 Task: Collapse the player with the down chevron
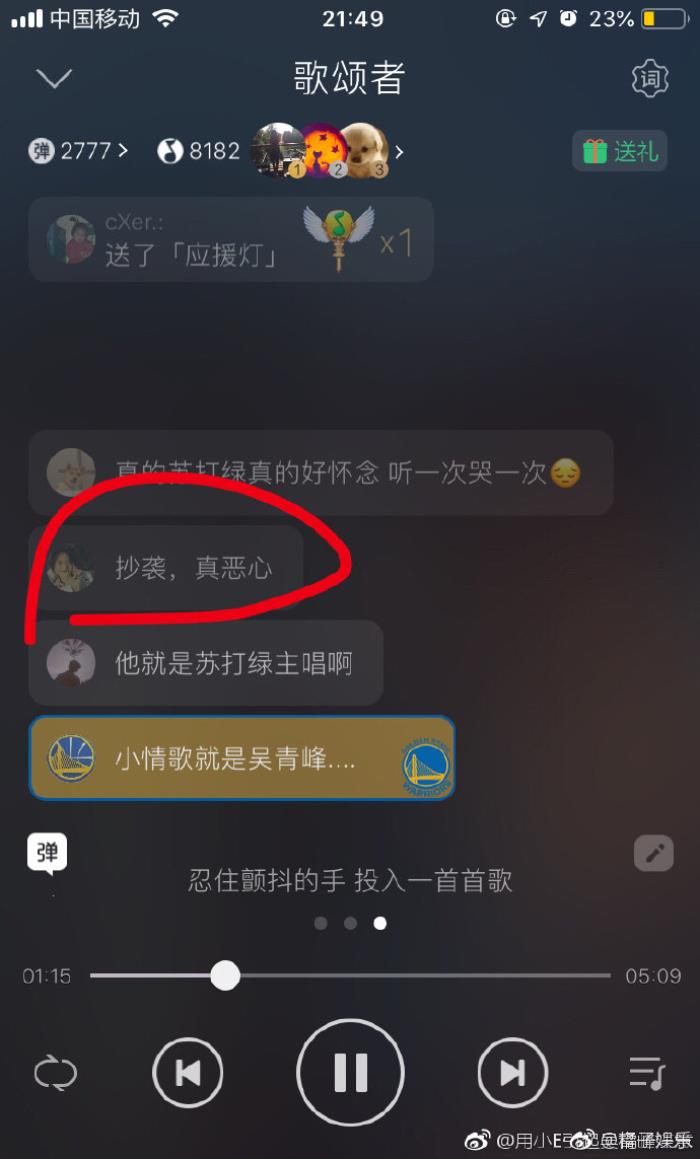pos(54,79)
